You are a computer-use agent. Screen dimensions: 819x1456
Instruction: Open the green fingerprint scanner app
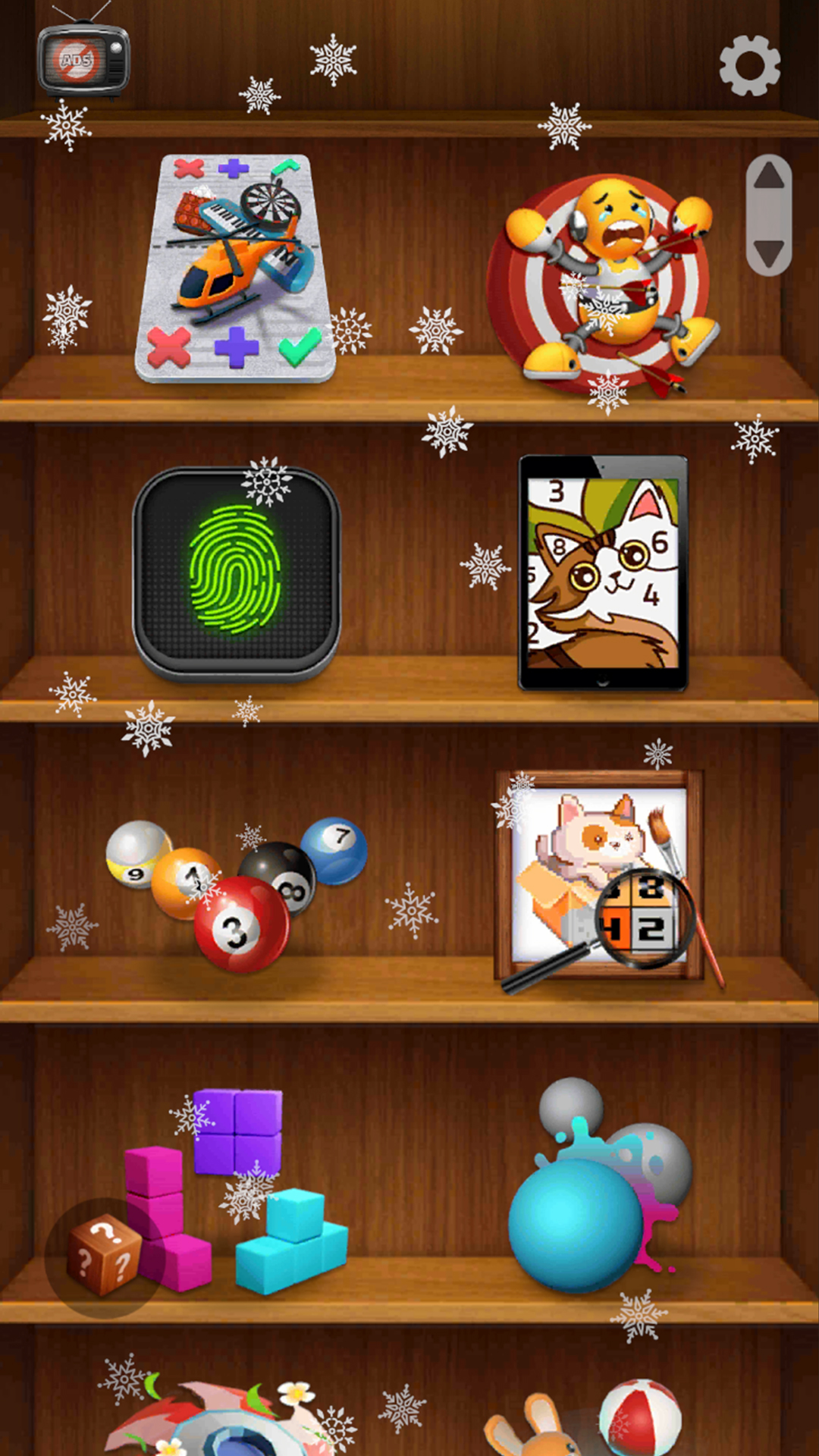click(237, 573)
